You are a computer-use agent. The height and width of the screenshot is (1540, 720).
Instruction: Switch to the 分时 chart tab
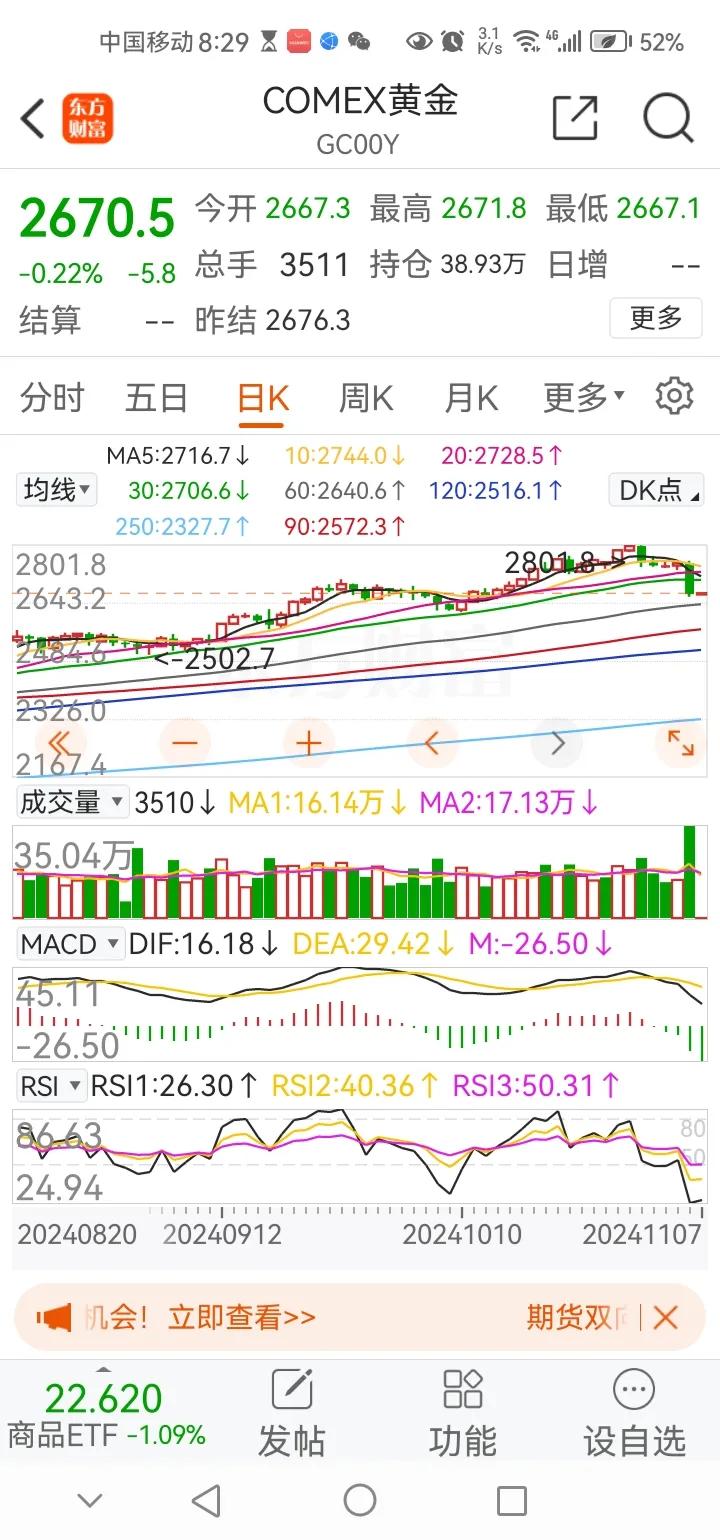click(x=53, y=398)
